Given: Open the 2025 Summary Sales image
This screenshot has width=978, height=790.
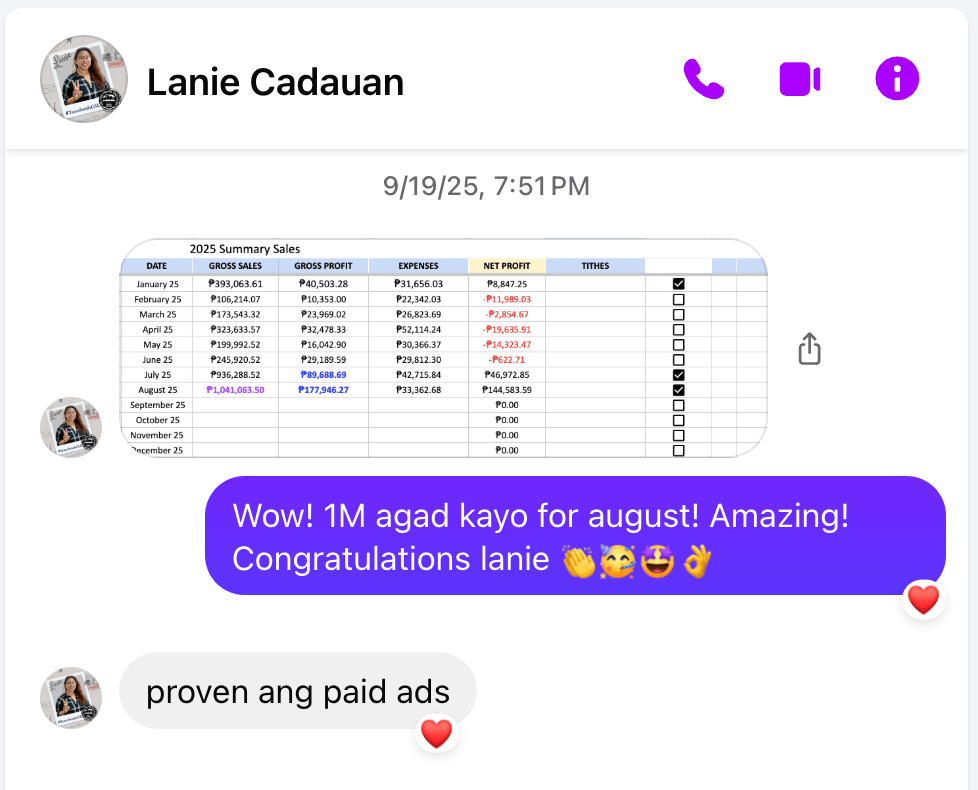Looking at the screenshot, I should (444, 348).
